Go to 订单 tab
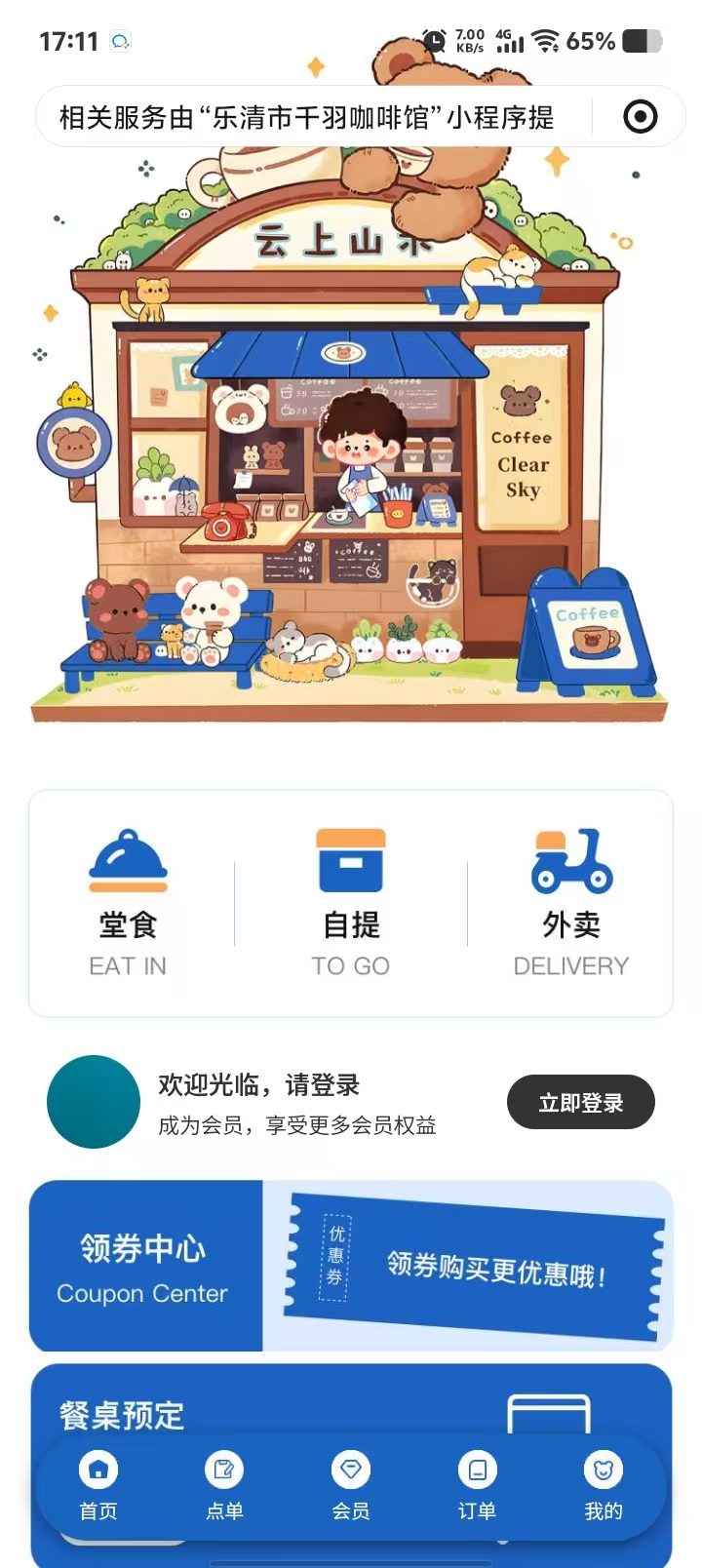Viewport: 702px width, 1568px height. [477, 1487]
